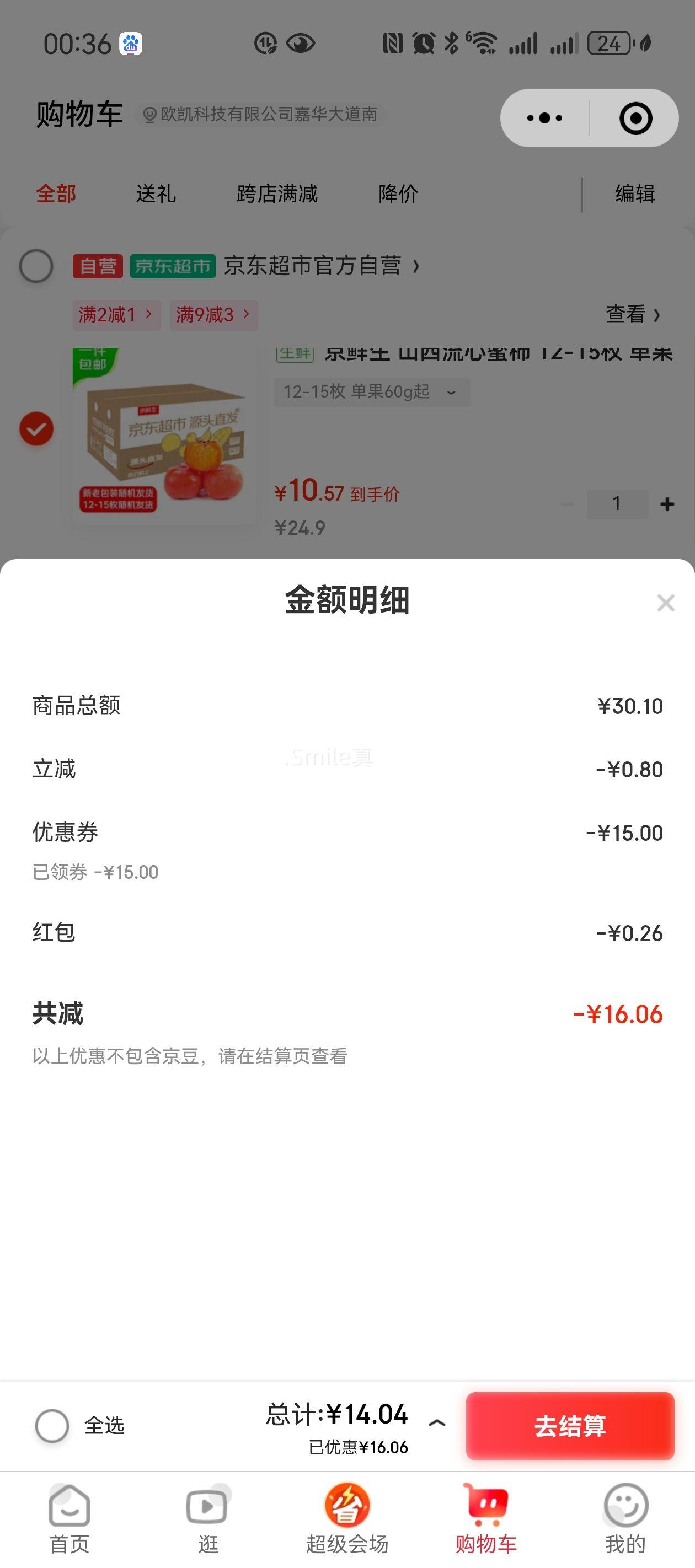
Task: Increase quantity with the plus stepper
Action: point(665,503)
